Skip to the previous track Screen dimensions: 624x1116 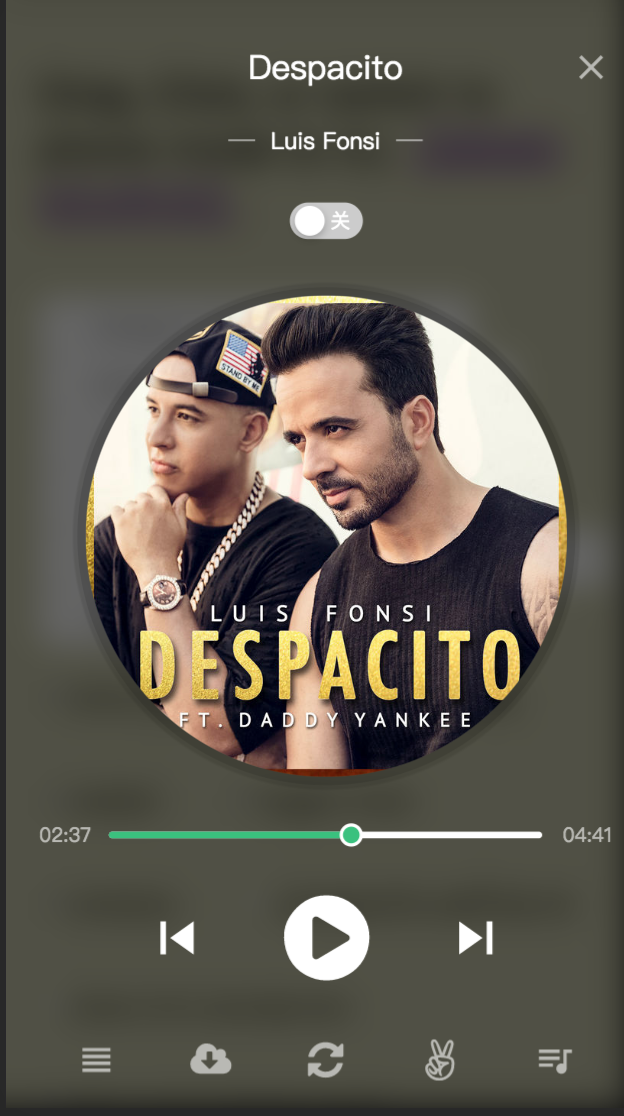coord(177,938)
